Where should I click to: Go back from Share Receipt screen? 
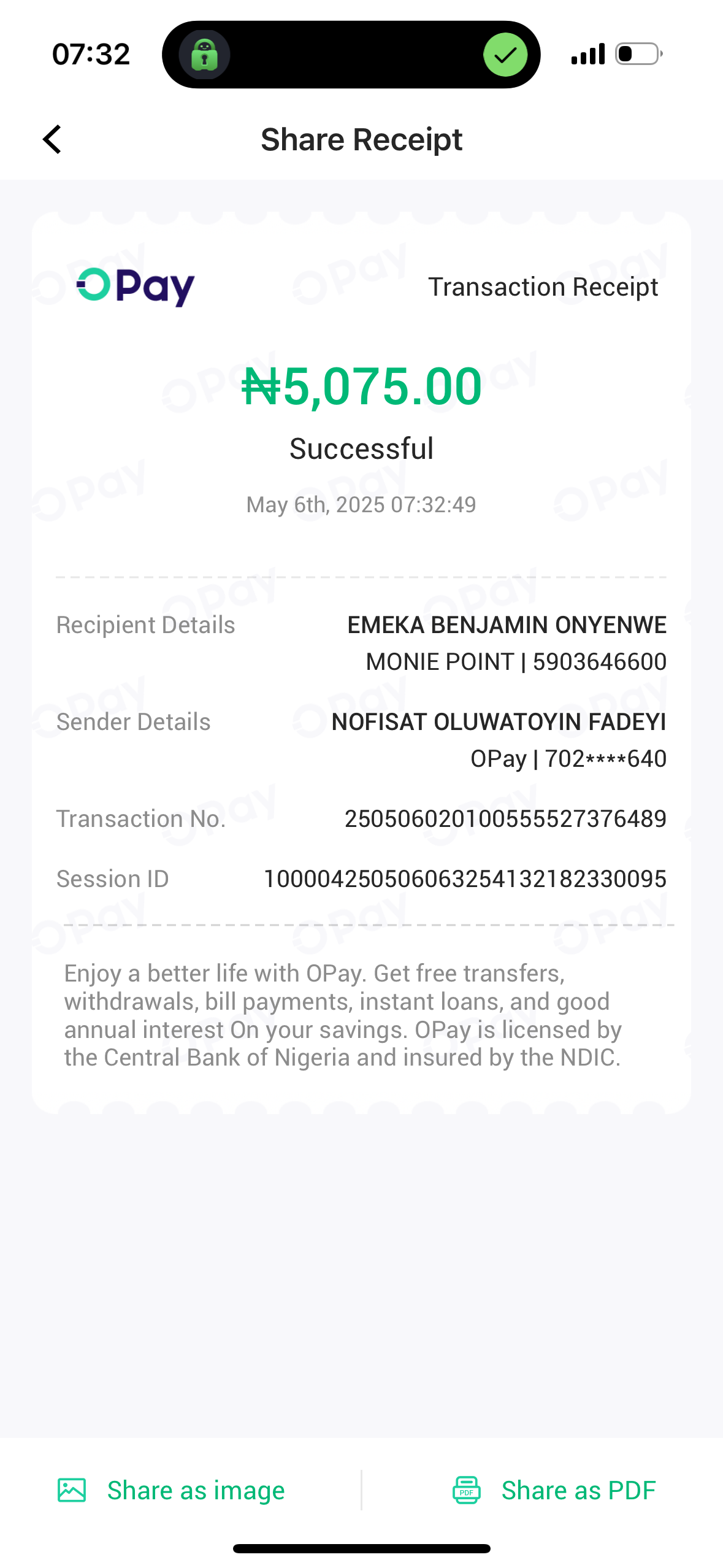(x=53, y=139)
